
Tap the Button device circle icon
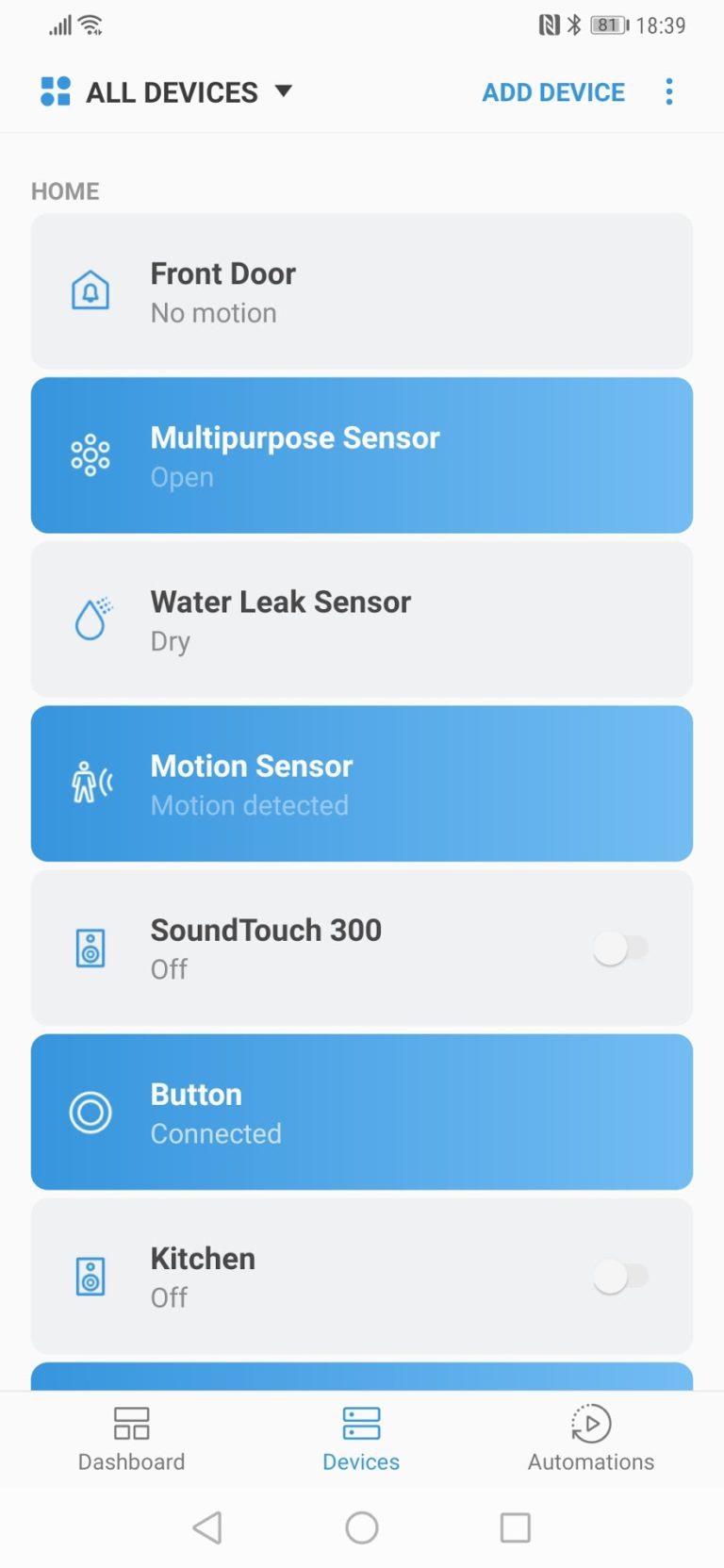(x=90, y=1112)
